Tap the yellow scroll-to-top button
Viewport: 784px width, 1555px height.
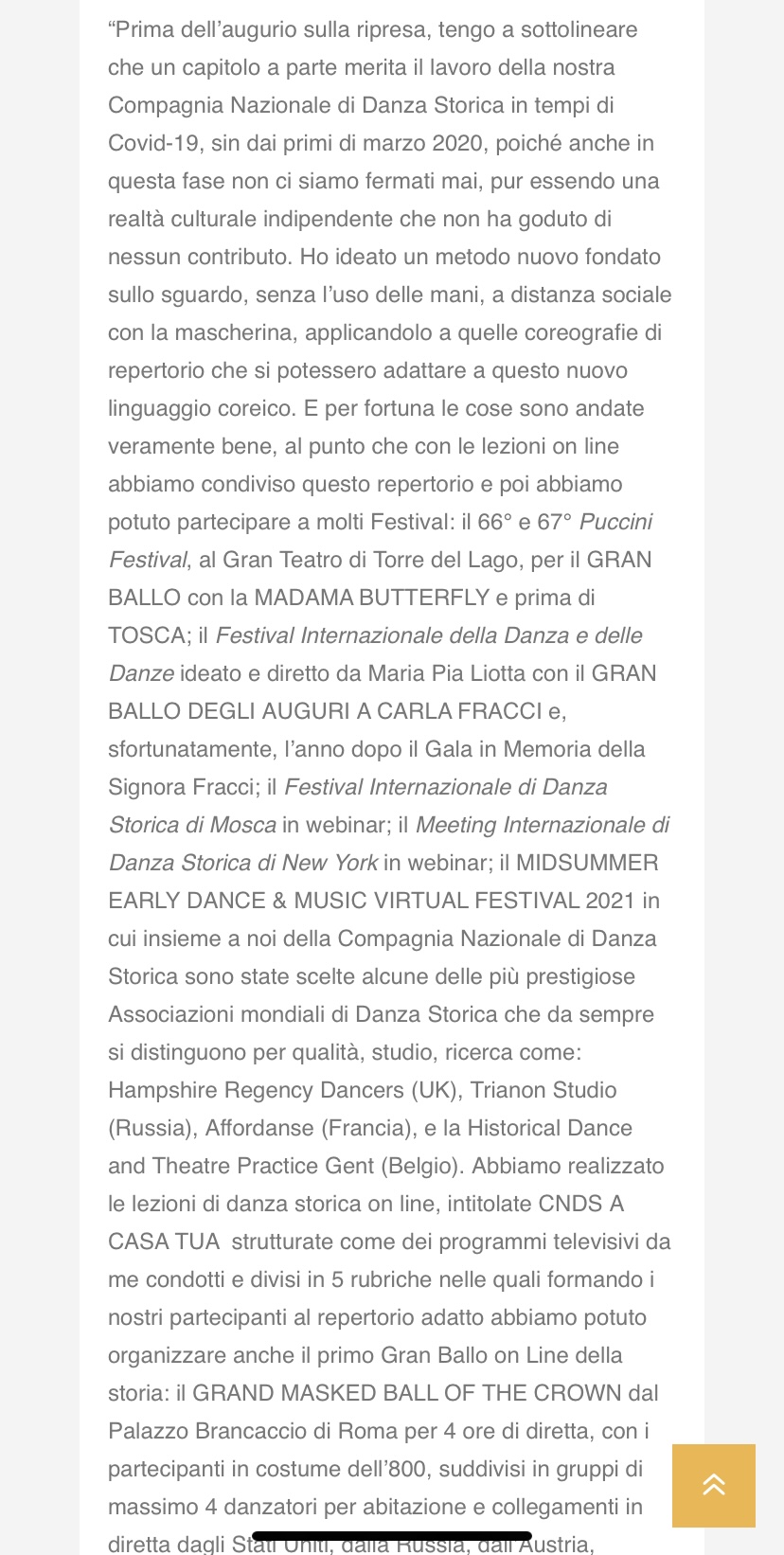714,1485
